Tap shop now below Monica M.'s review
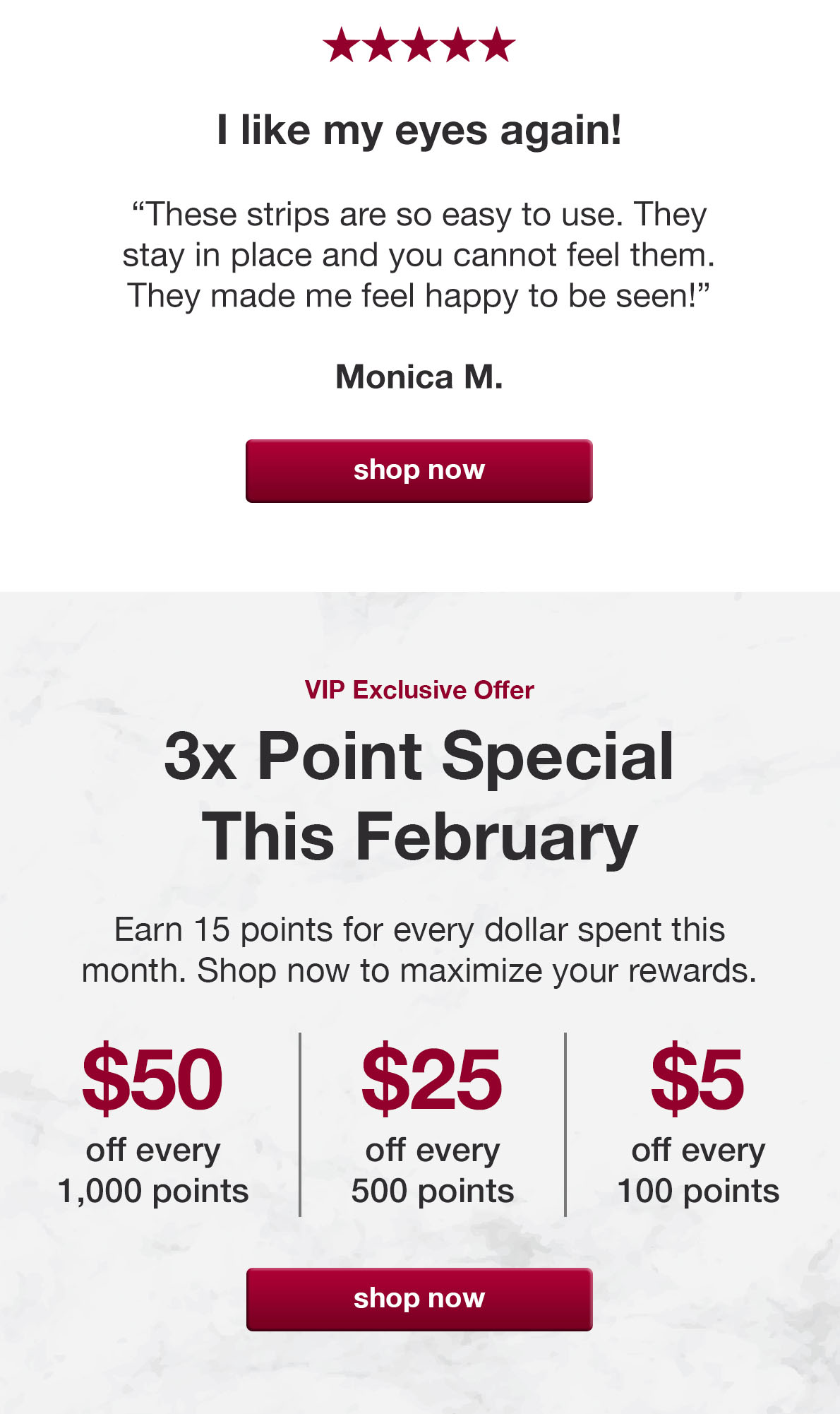This screenshot has height=1414, width=840. point(419,471)
